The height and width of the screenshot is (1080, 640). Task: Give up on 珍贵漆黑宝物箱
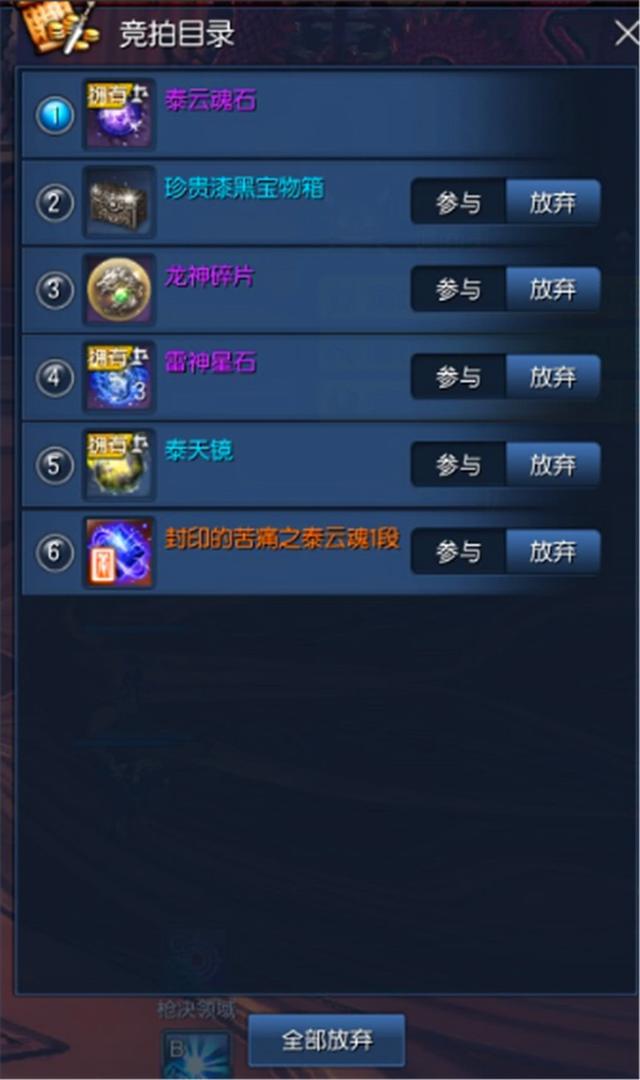click(552, 203)
